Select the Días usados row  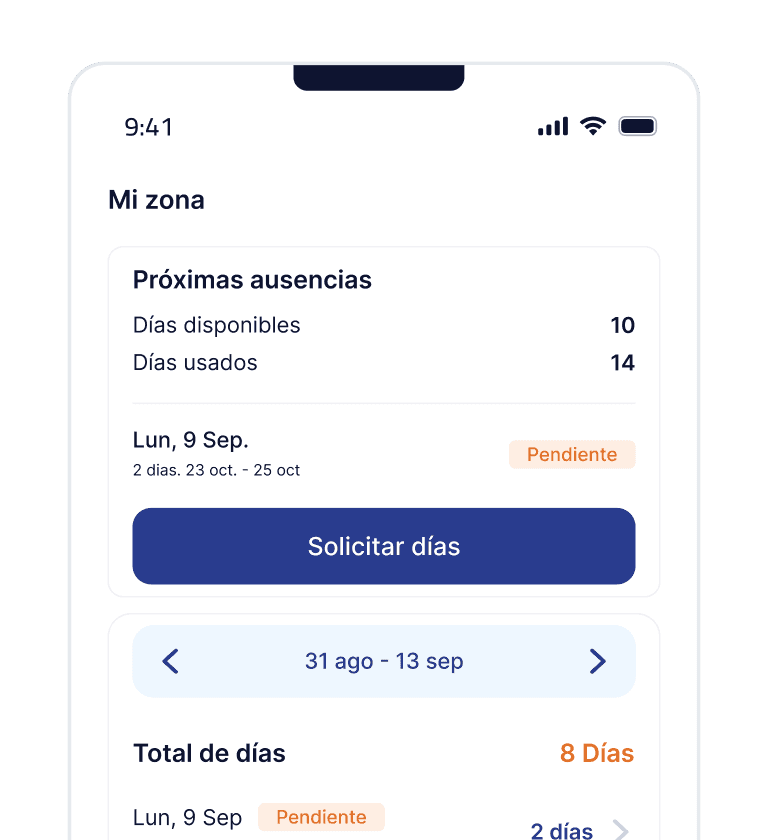point(196,362)
